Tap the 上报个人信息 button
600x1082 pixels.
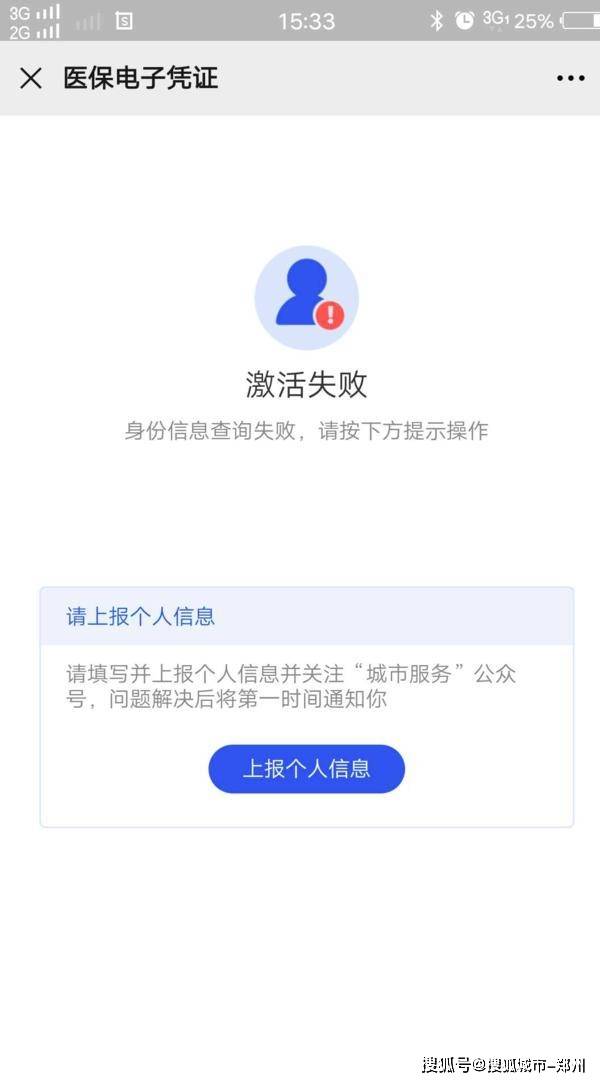(306, 769)
